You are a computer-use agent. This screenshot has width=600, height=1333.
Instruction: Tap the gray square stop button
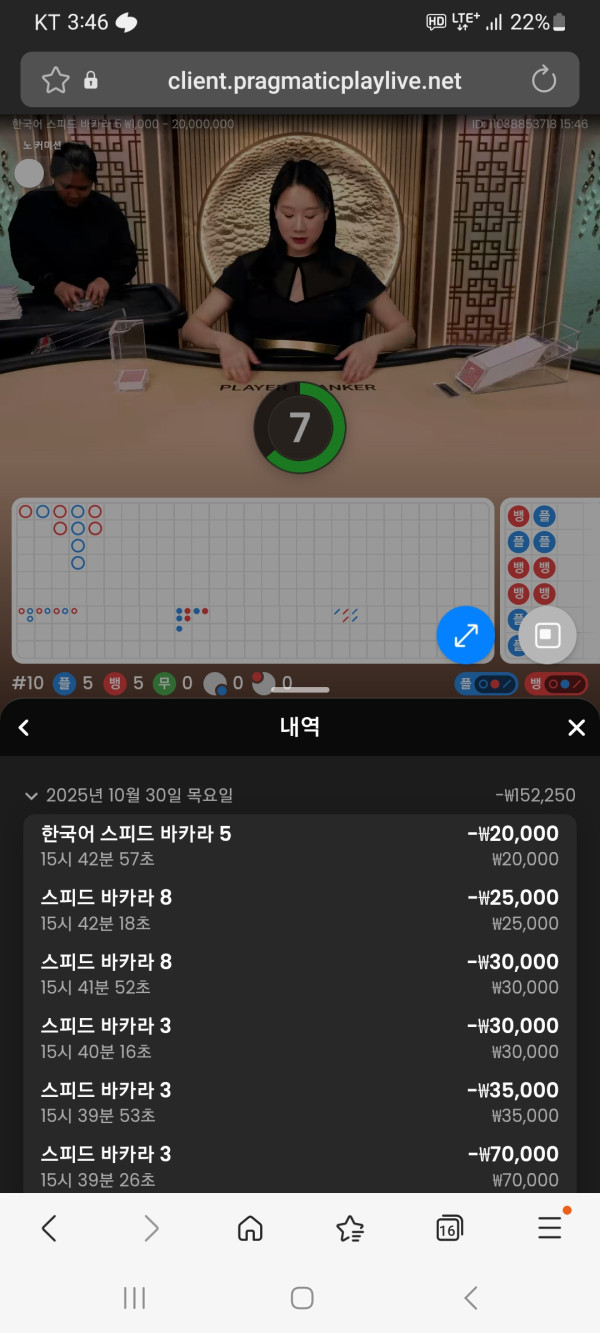coord(547,635)
